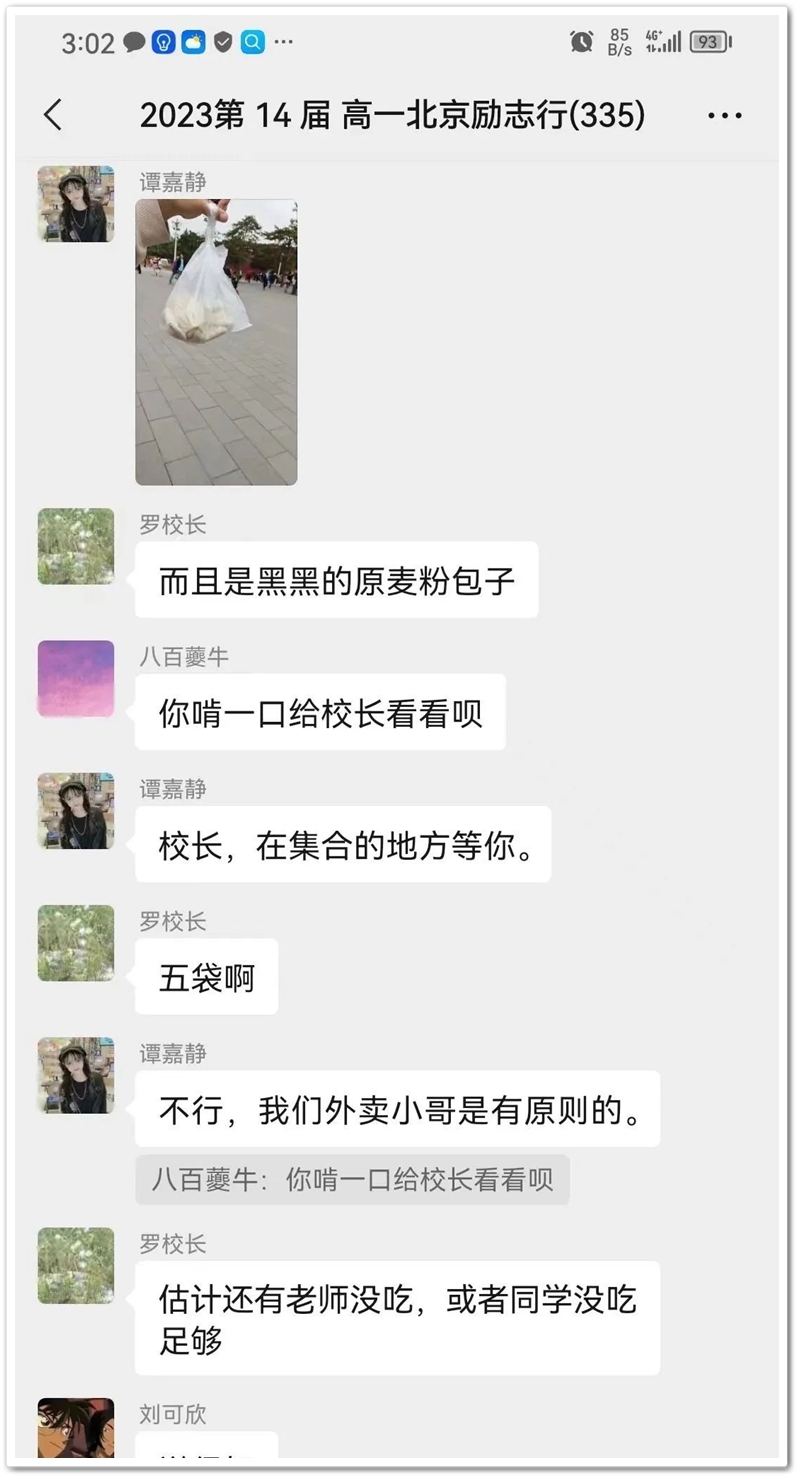Open the group chat overflow menu

724,116
